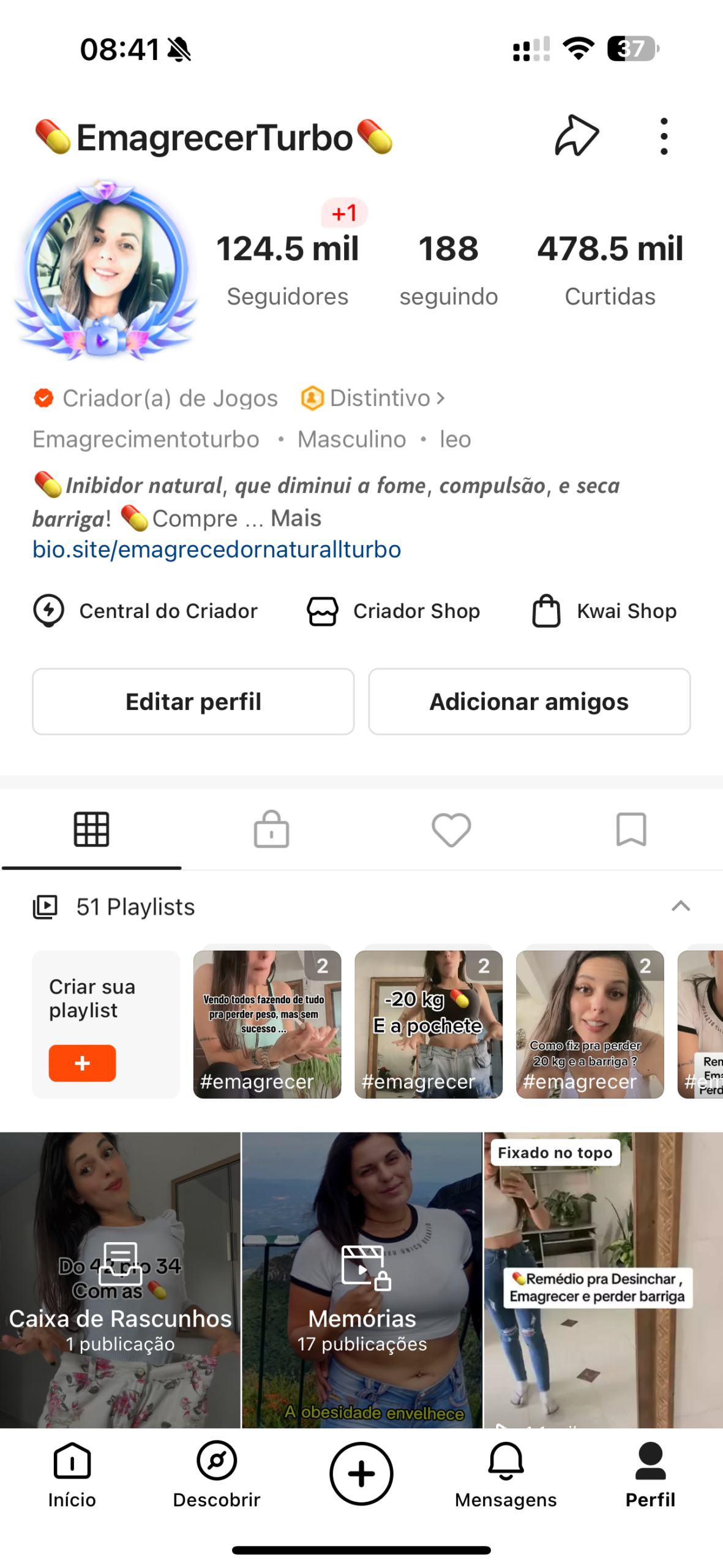Expand the bio with Mais
The width and height of the screenshot is (723, 1568).
point(296,518)
